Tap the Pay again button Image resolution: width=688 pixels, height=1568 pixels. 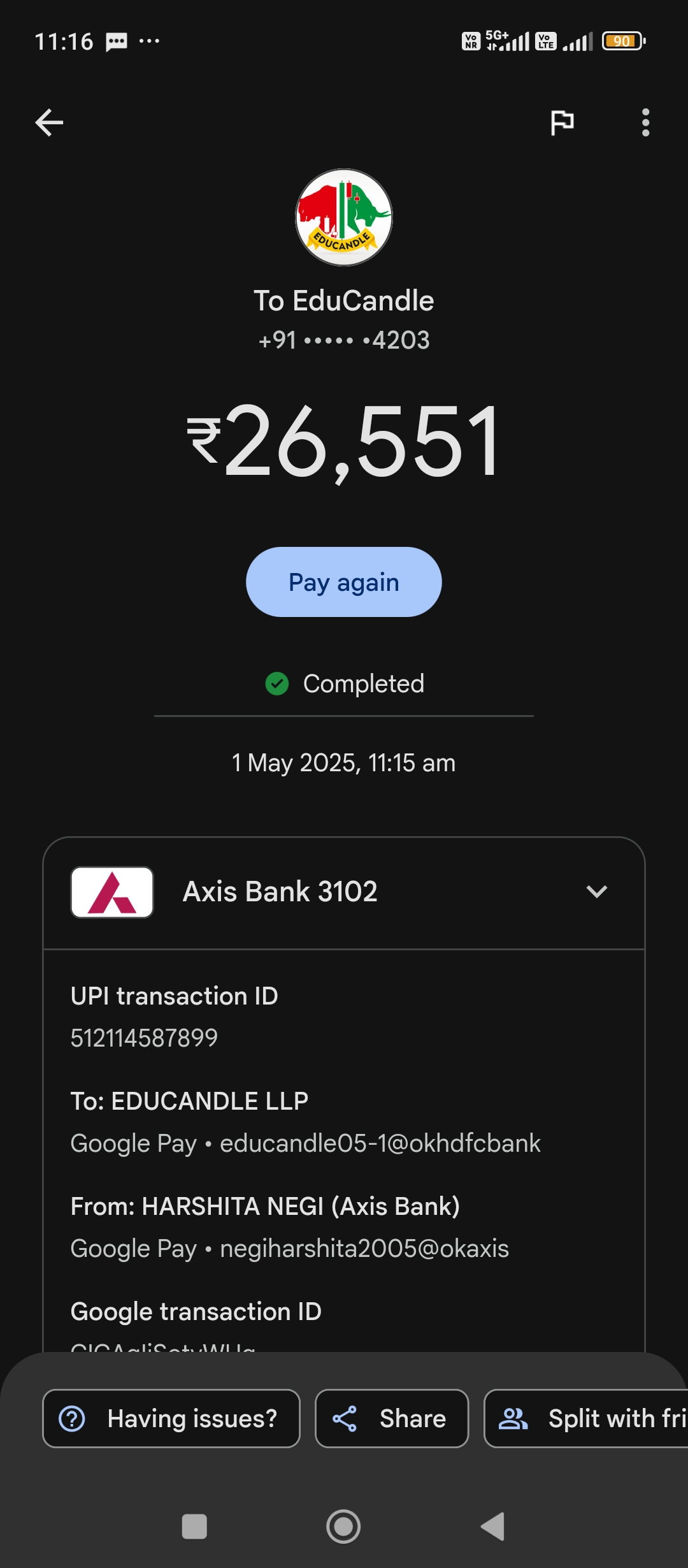343,582
